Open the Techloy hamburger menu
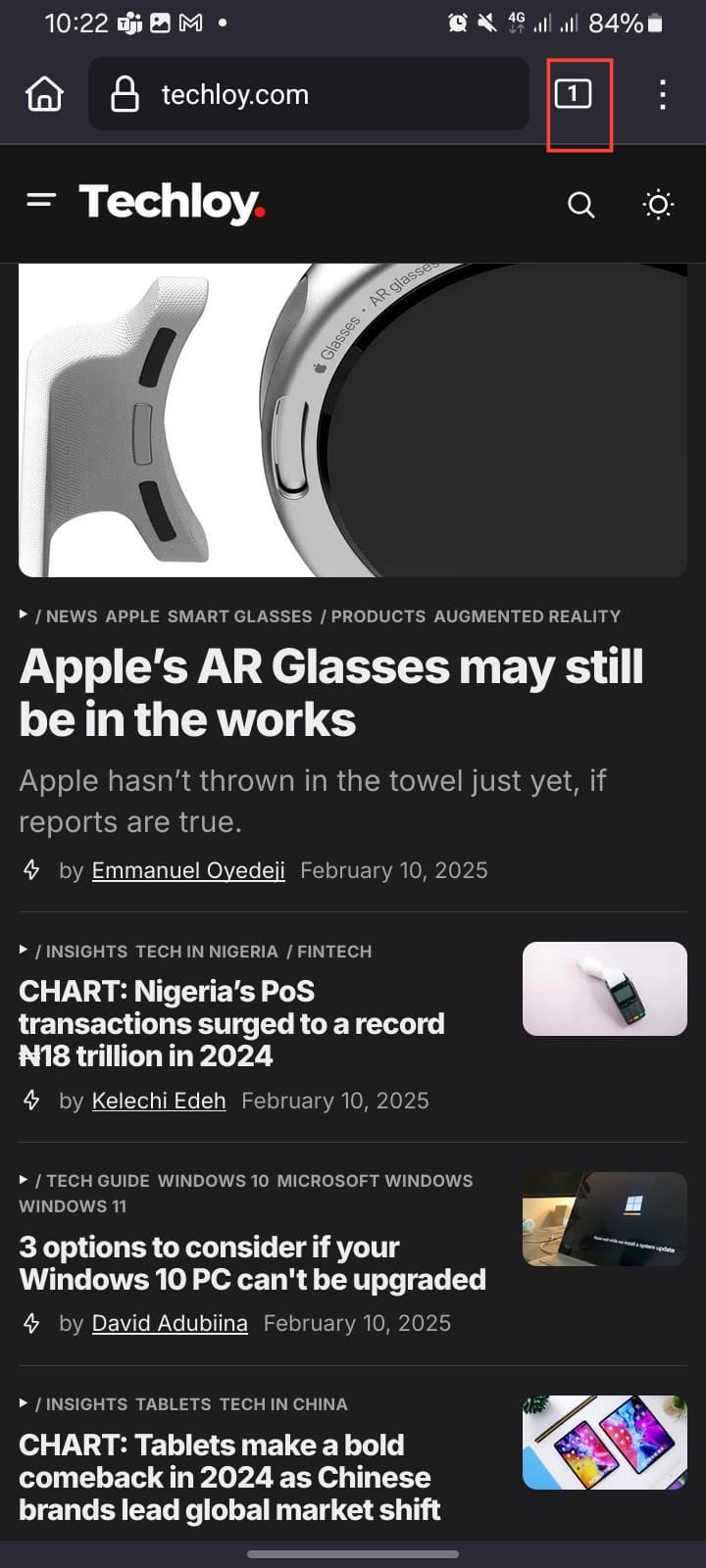 tap(41, 200)
